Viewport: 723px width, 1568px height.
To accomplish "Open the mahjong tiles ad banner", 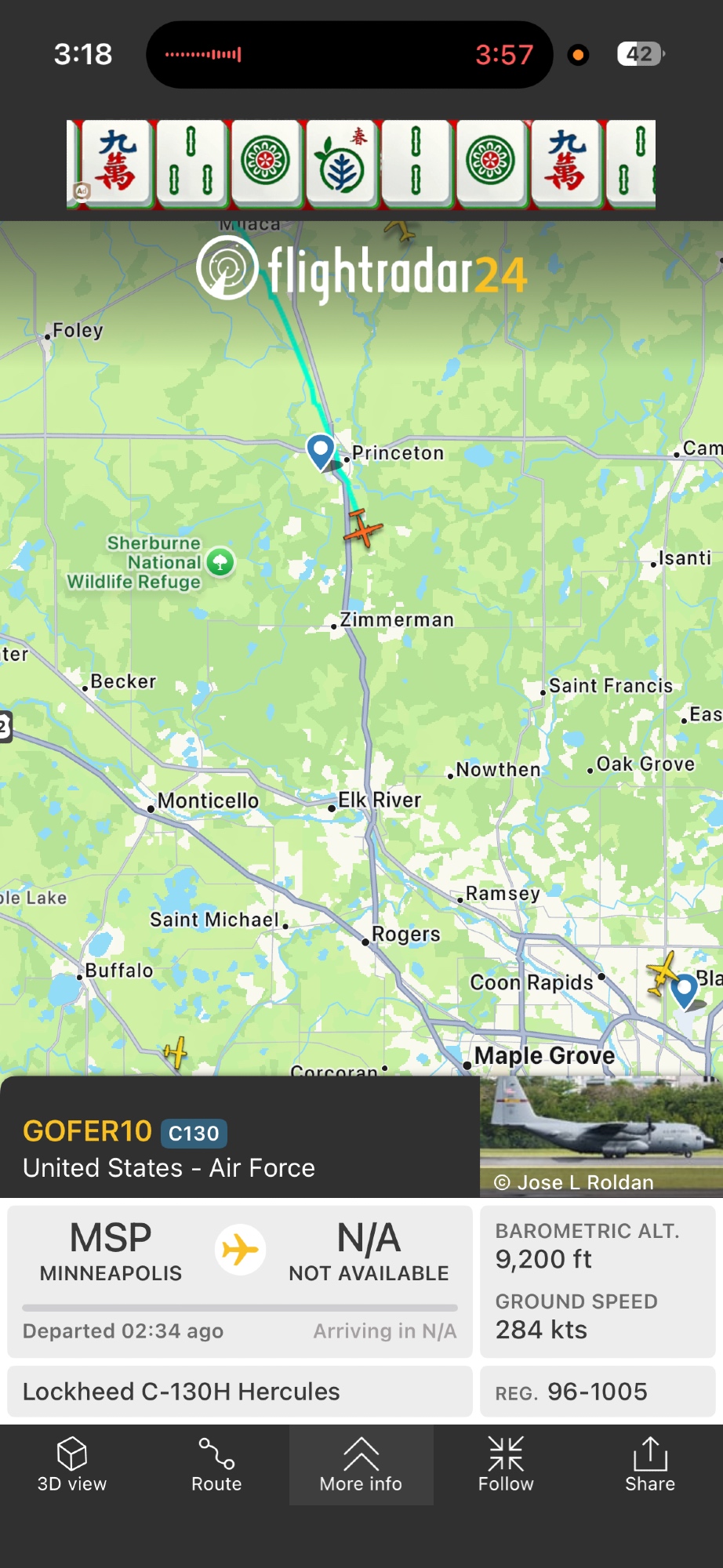I will click(x=361, y=165).
